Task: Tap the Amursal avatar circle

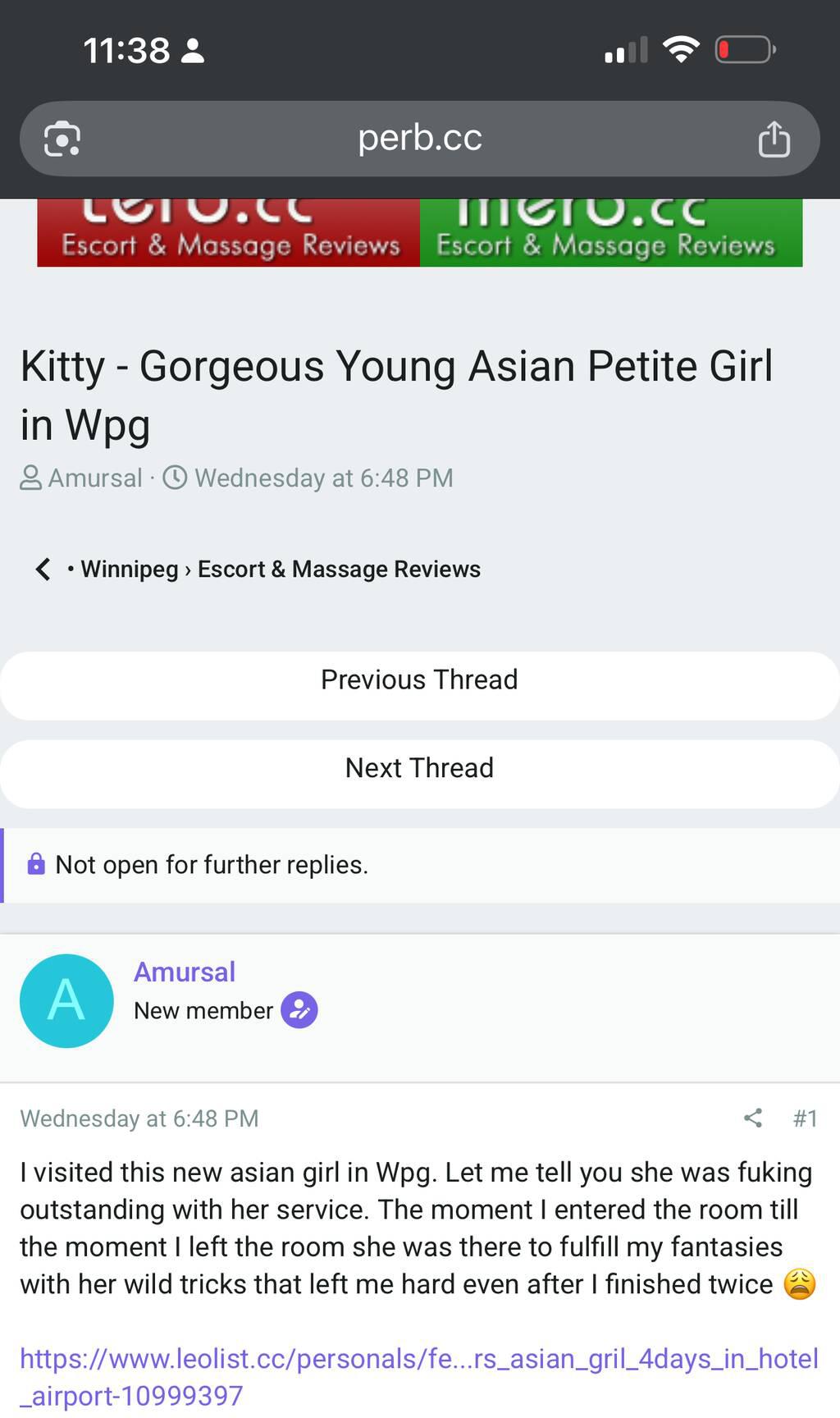Action: [66, 1001]
